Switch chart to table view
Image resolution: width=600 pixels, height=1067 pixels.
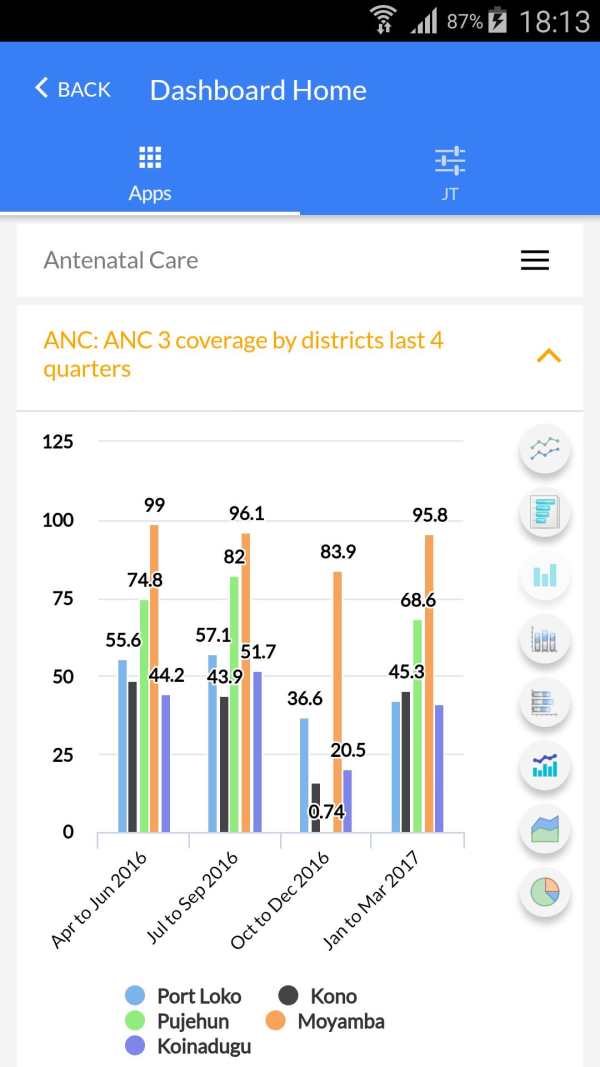[x=544, y=512]
